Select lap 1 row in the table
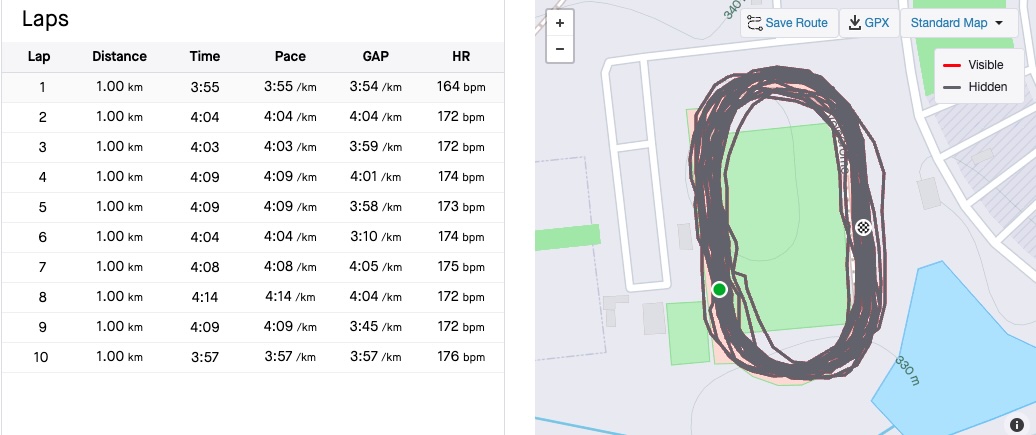The height and width of the screenshot is (435, 1036). pyautogui.click(x=252, y=87)
